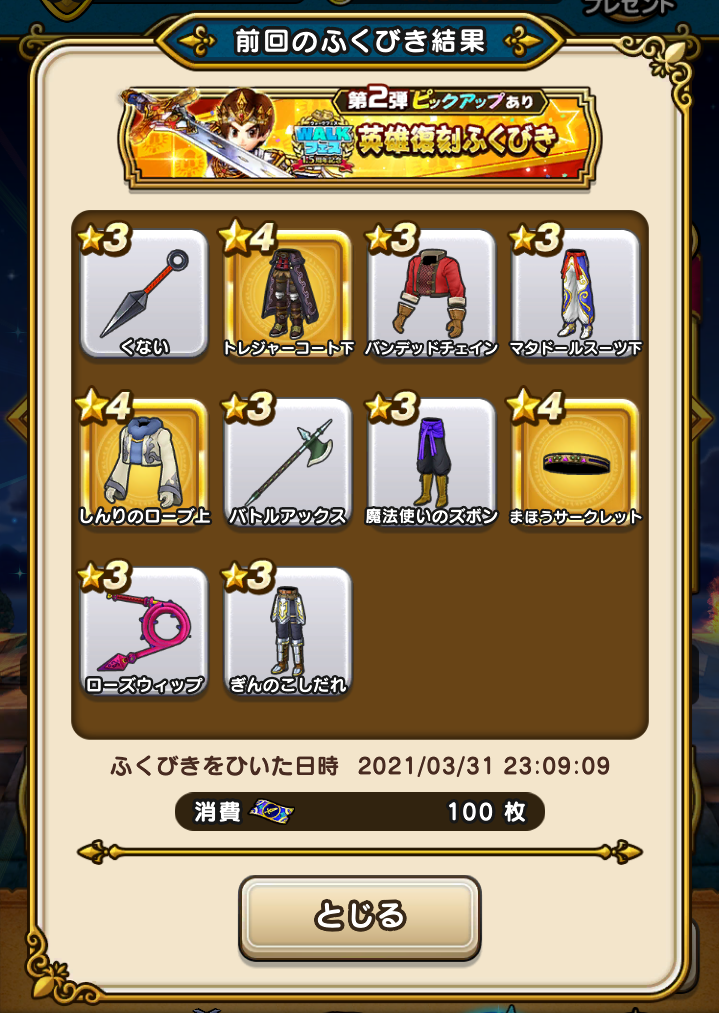Open the マタドールスーツ下 item
Image resolution: width=719 pixels, height=1013 pixels.
[x=576, y=293]
